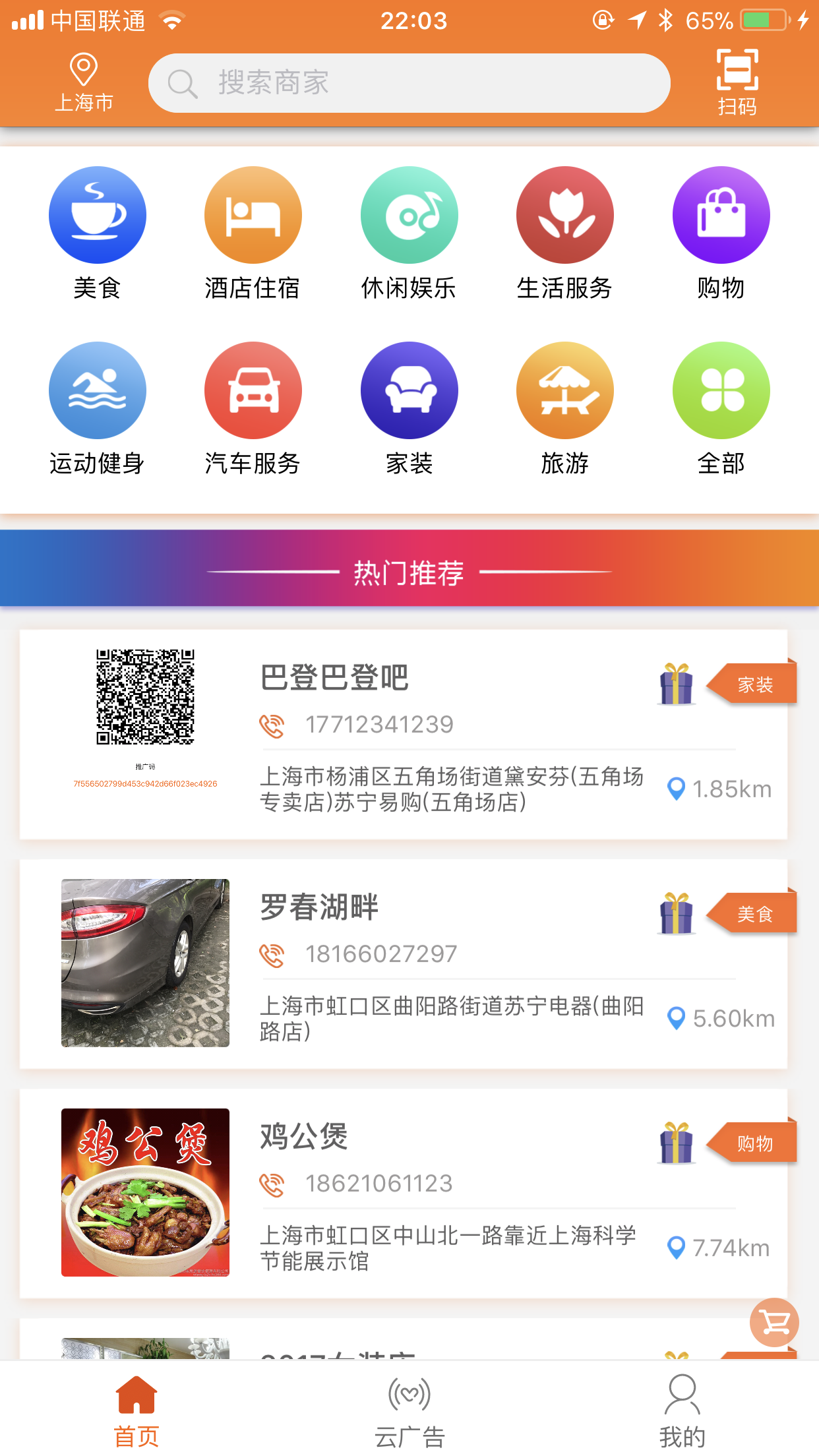
Task: Browse the 旅游 travel category
Action: (x=564, y=408)
